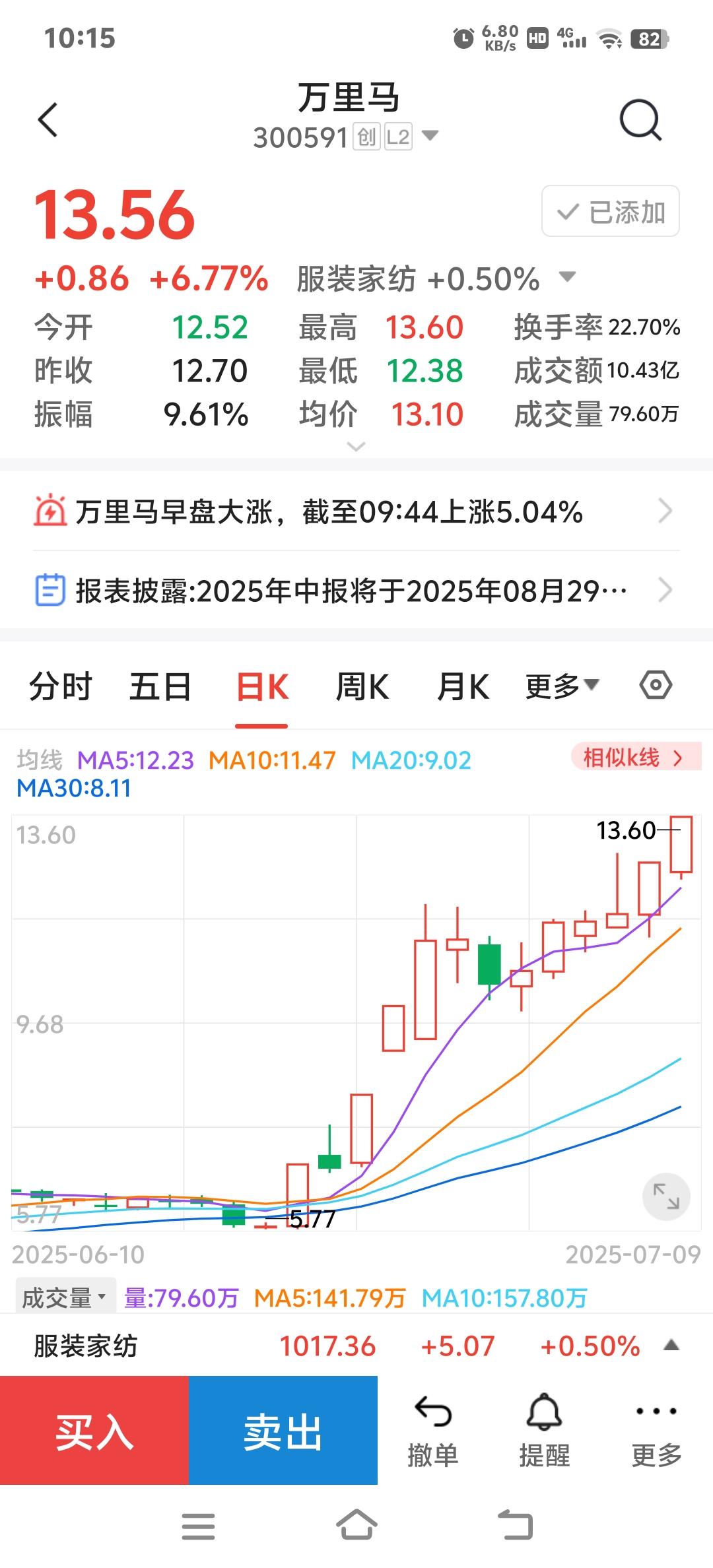Viewport: 713px width, 1568px height.
Task: Change the 成交量 indicator dropdown
Action: tap(65, 1297)
